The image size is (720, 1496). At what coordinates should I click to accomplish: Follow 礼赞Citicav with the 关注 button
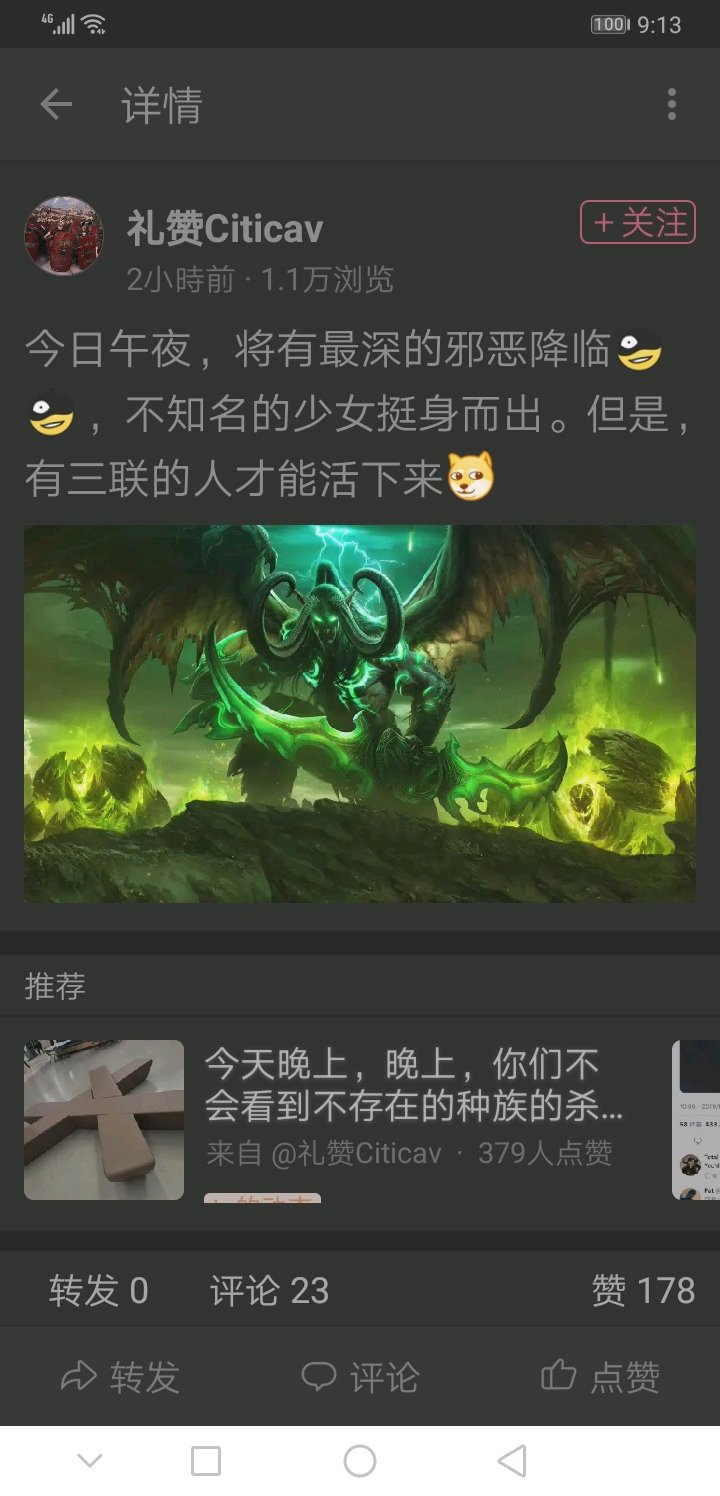point(638,222)
